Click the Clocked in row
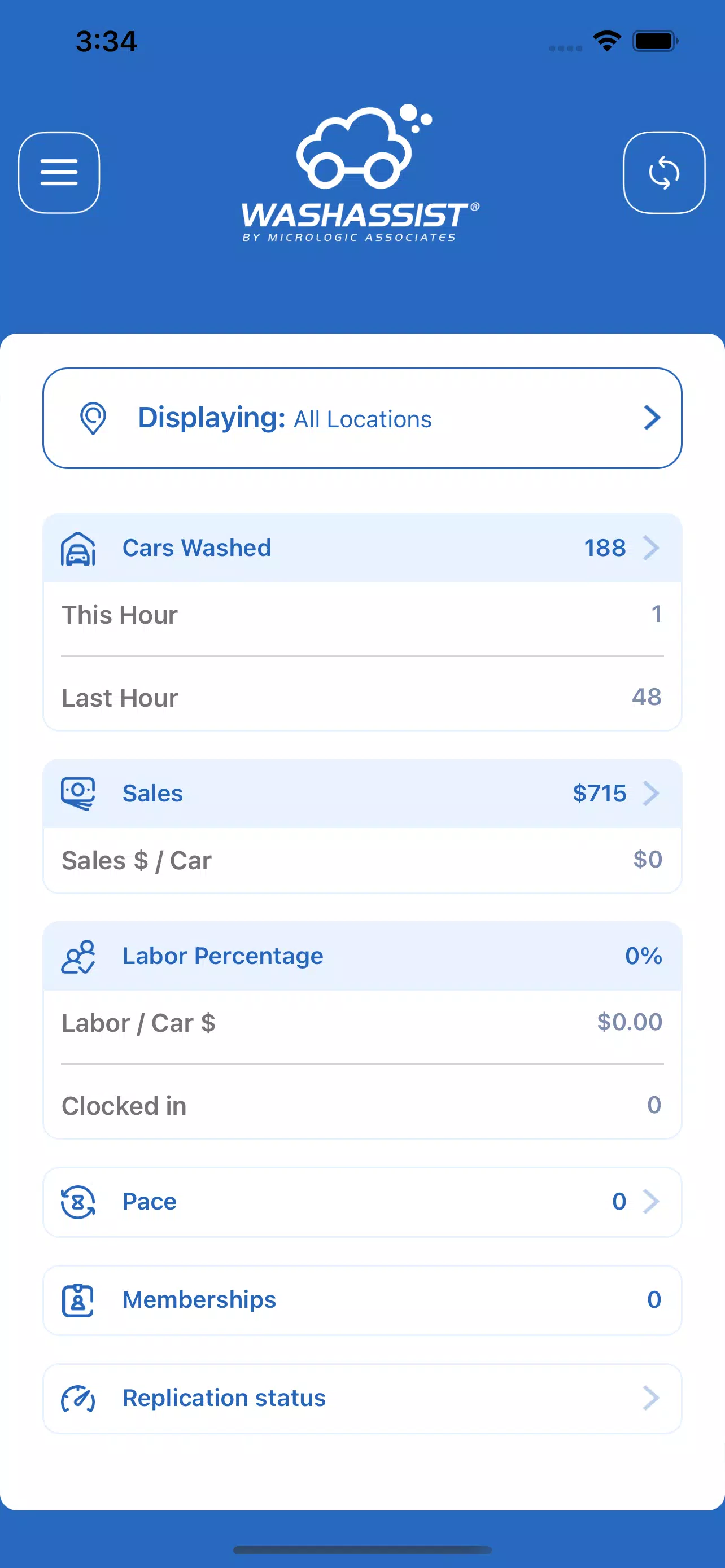The image size is (725, 1568). pyautogui.click(x=362, y=1105)
